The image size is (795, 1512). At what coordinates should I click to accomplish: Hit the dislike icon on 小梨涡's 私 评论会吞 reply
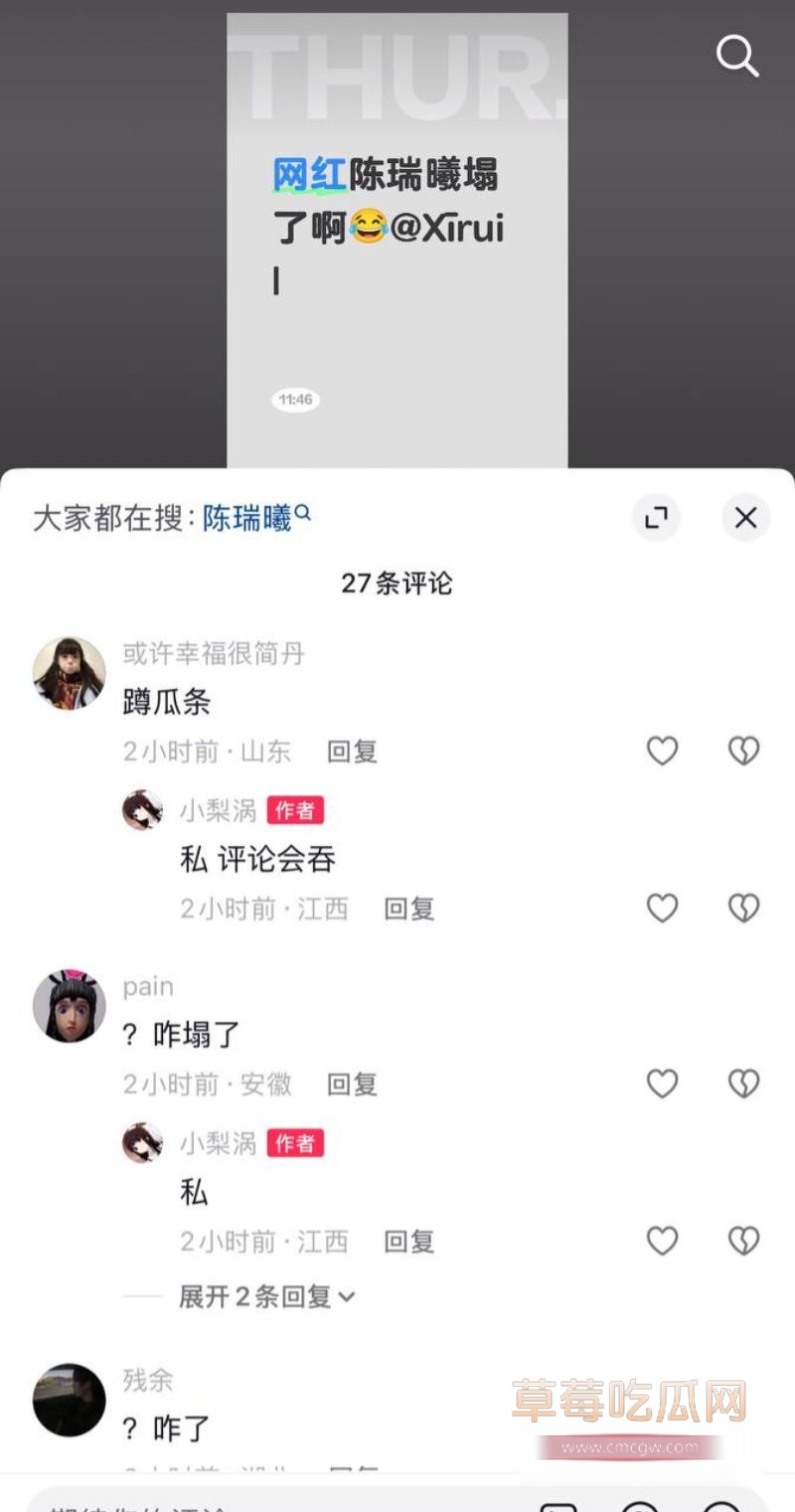[742, 908]
